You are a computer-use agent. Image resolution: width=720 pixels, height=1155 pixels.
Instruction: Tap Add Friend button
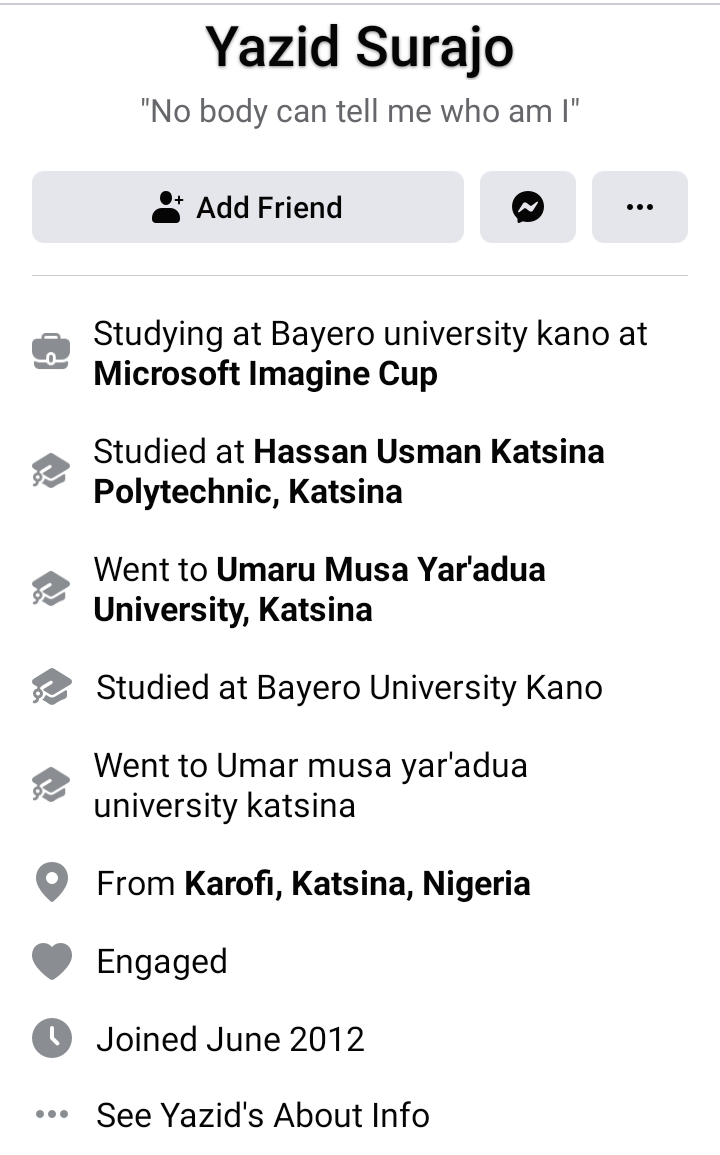click(248, 207)
